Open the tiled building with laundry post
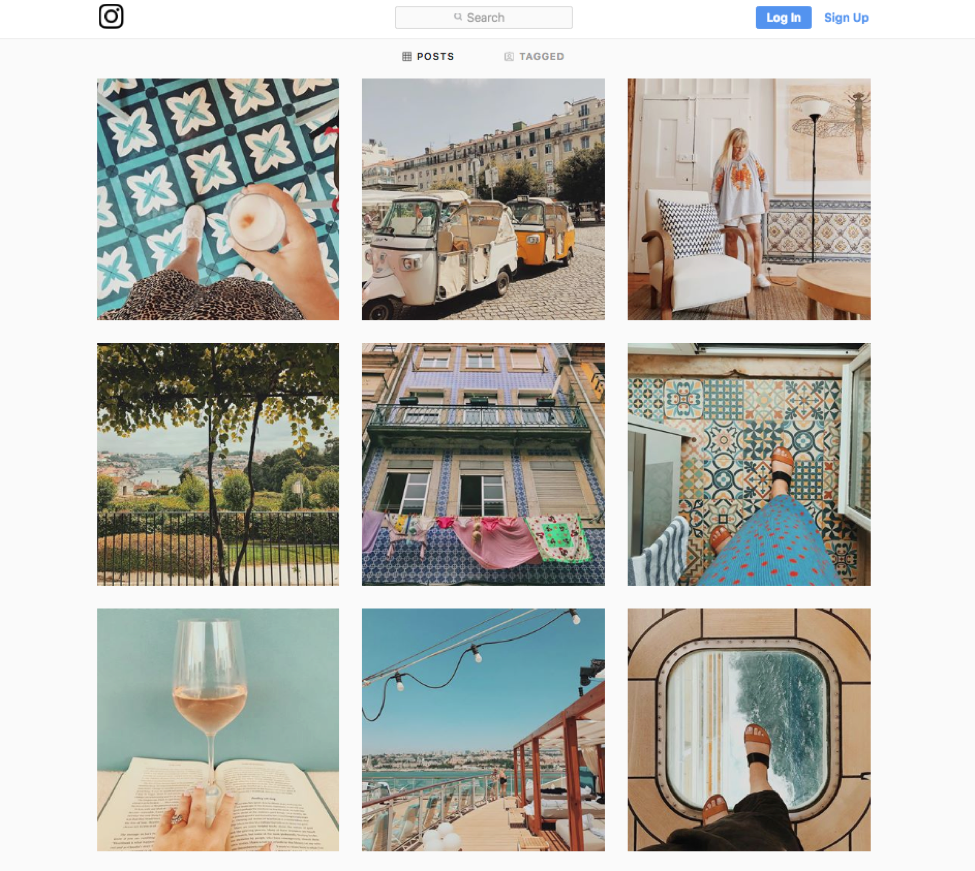This screenshot has width=975, height=871. coord(483,464)
